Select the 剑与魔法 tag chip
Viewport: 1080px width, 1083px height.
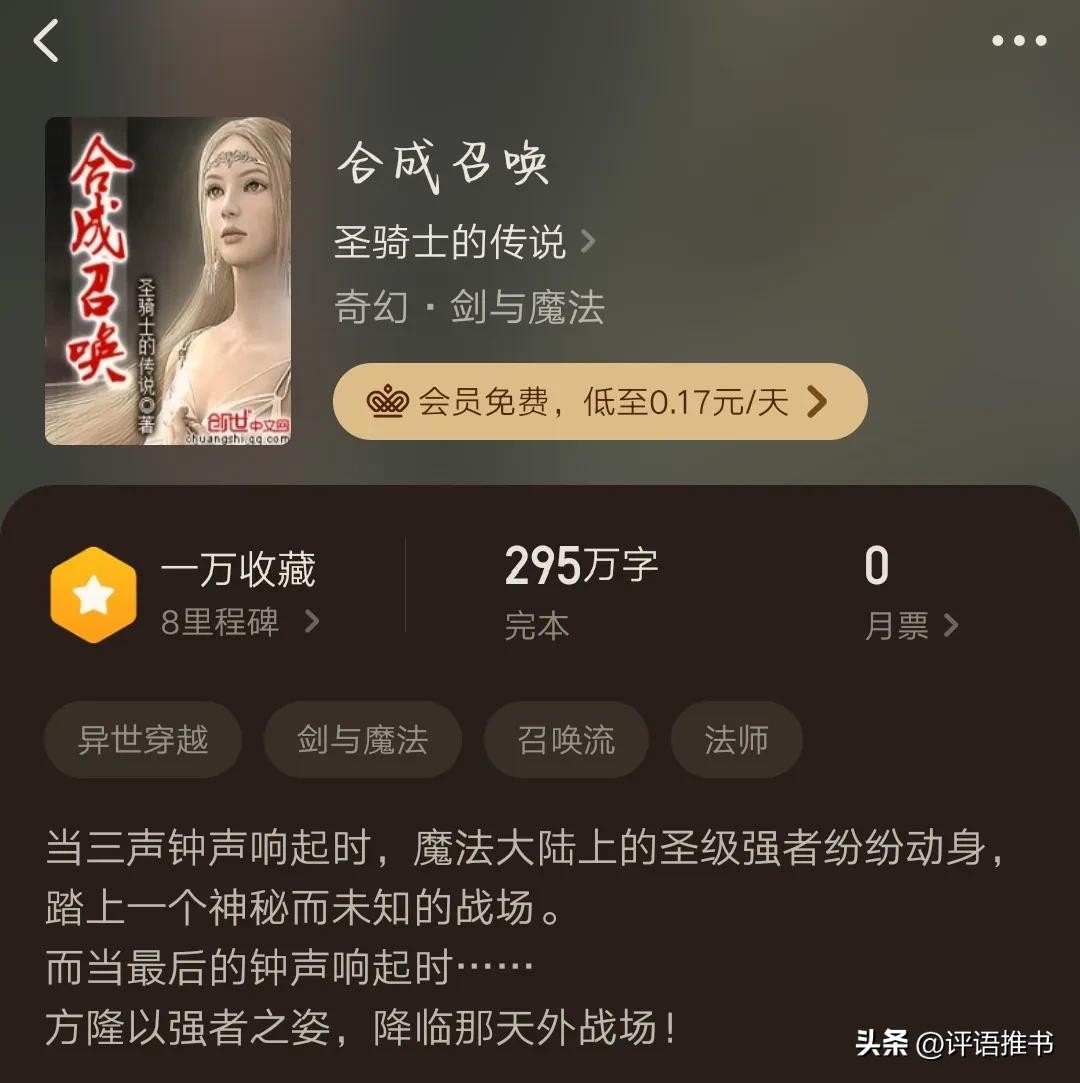(x=362, y=740)
